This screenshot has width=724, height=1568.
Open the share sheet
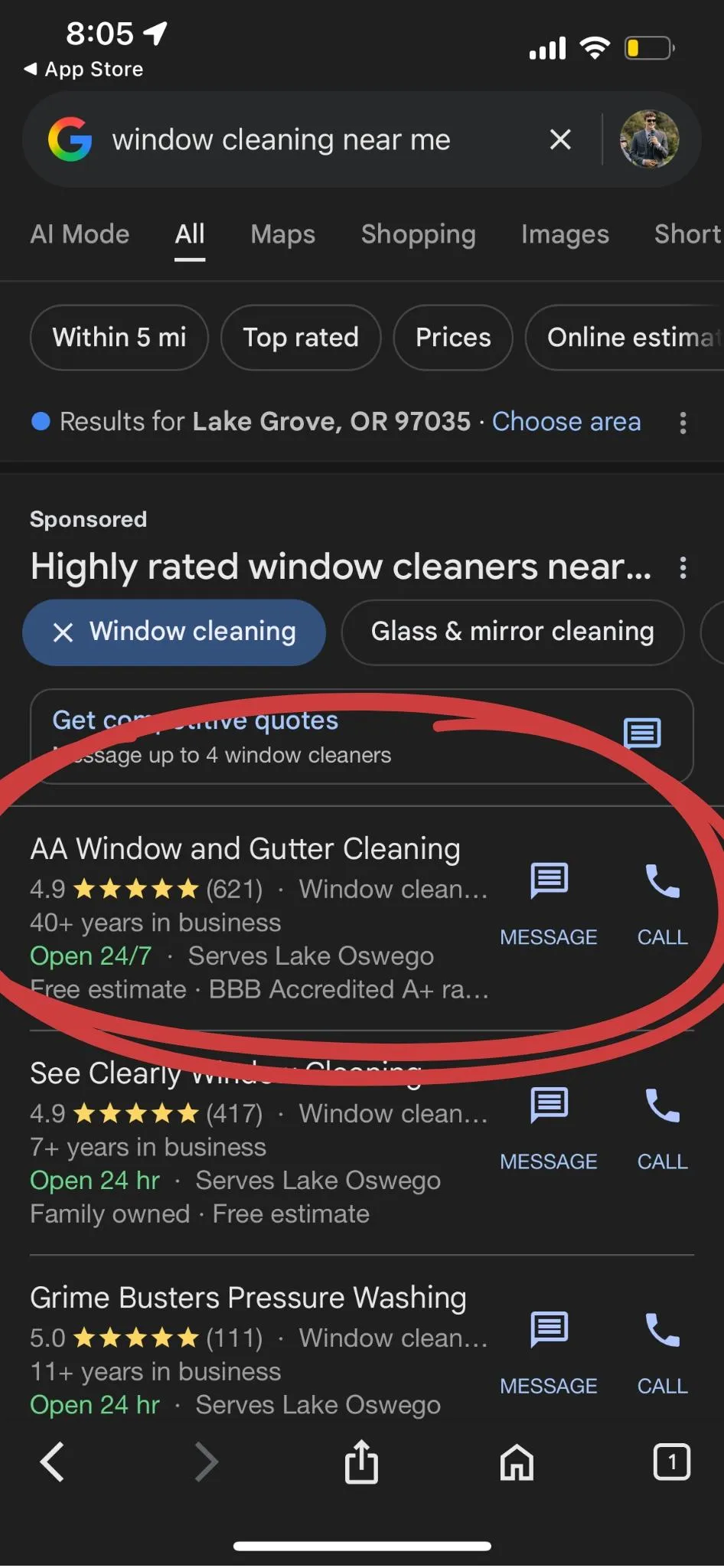coord(361,1462)
